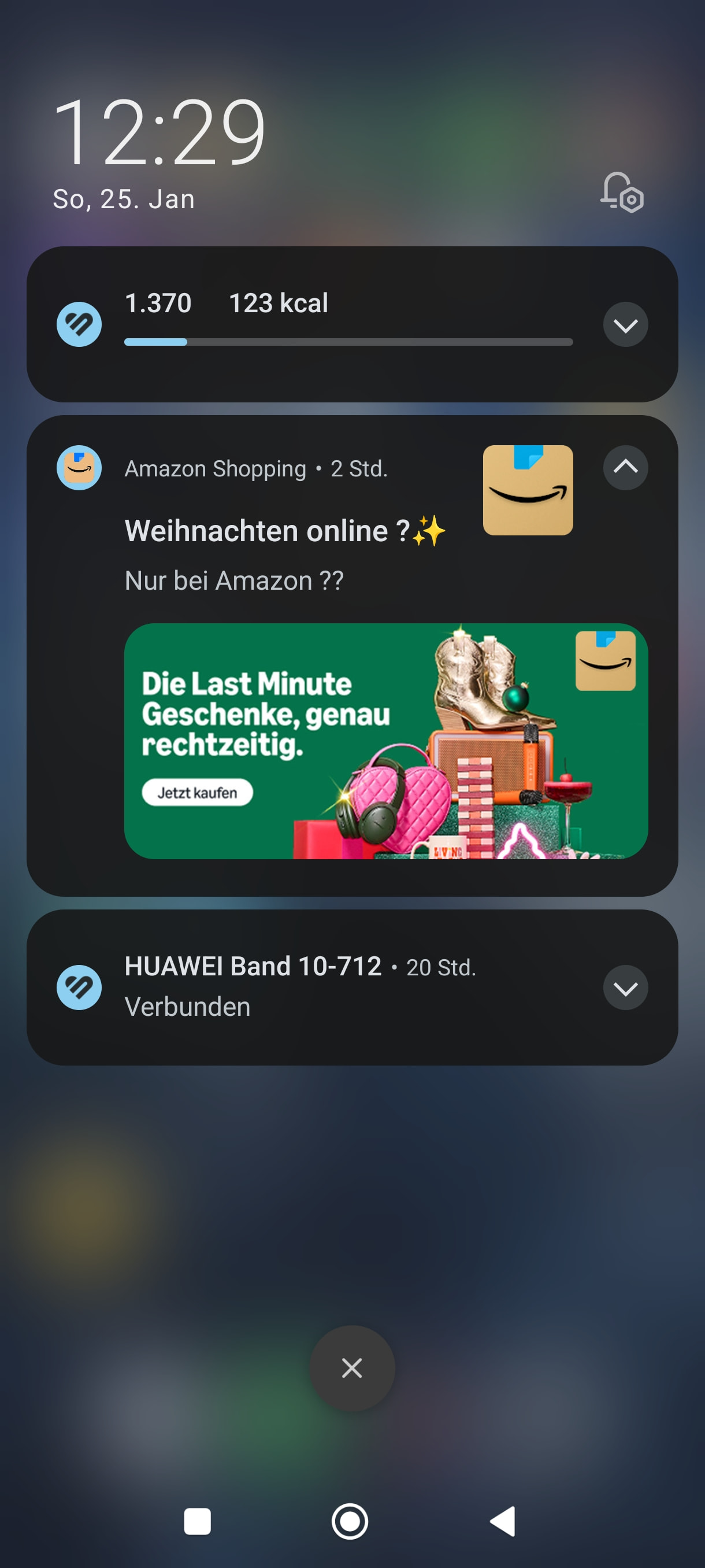Screen dimensions: 705x1568
Task: Expand the steps and kcal notification
Action: pos(625,324)
